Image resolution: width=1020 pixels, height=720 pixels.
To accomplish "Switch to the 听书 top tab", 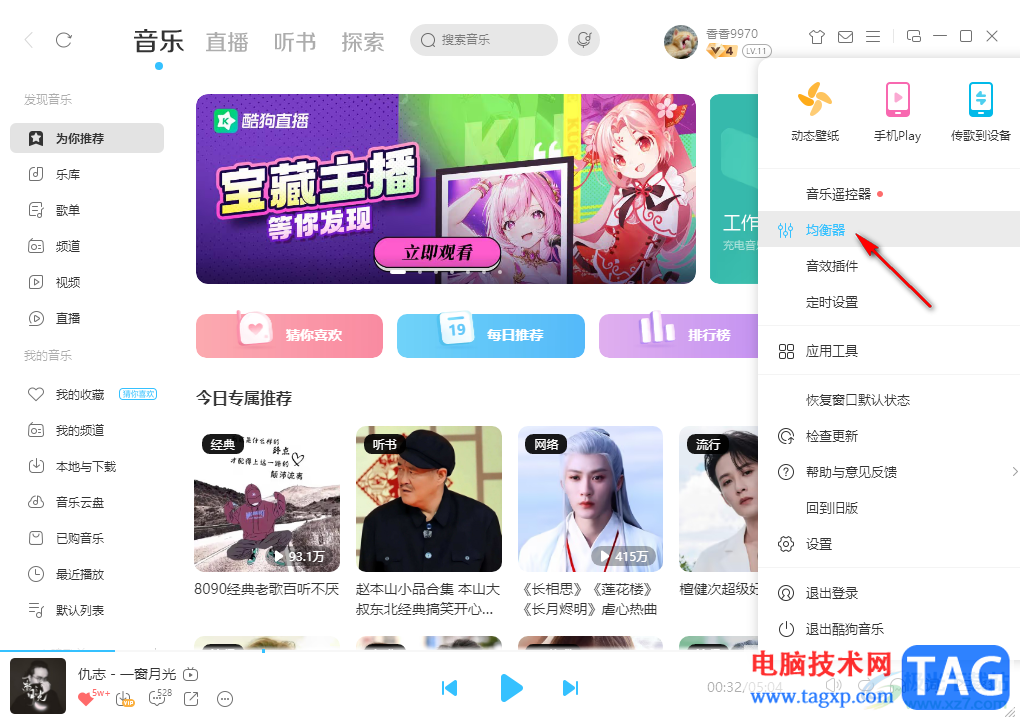I will click(295, 42).
